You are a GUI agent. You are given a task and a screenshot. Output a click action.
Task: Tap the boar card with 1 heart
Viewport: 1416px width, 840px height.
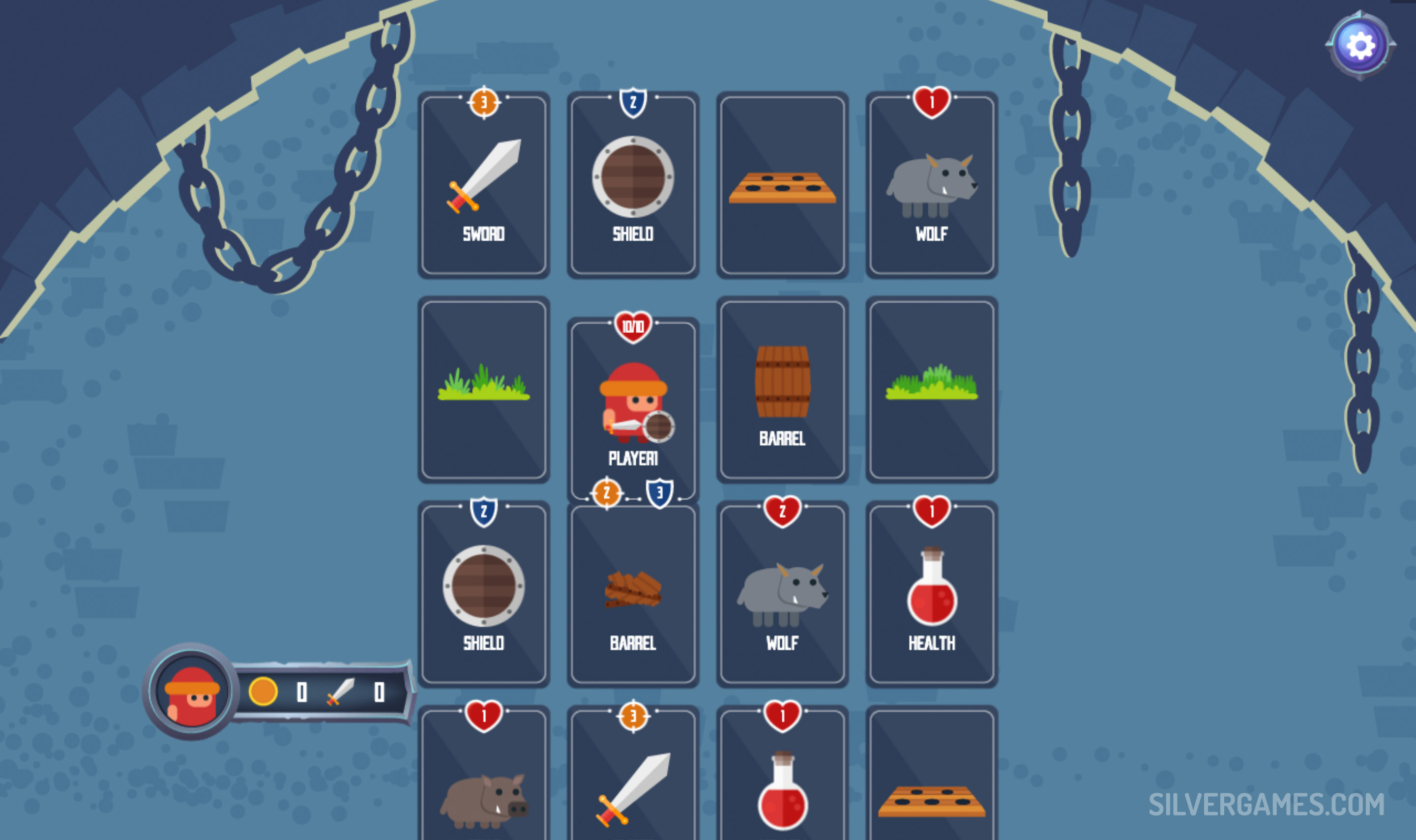click(x=483, y=781)
